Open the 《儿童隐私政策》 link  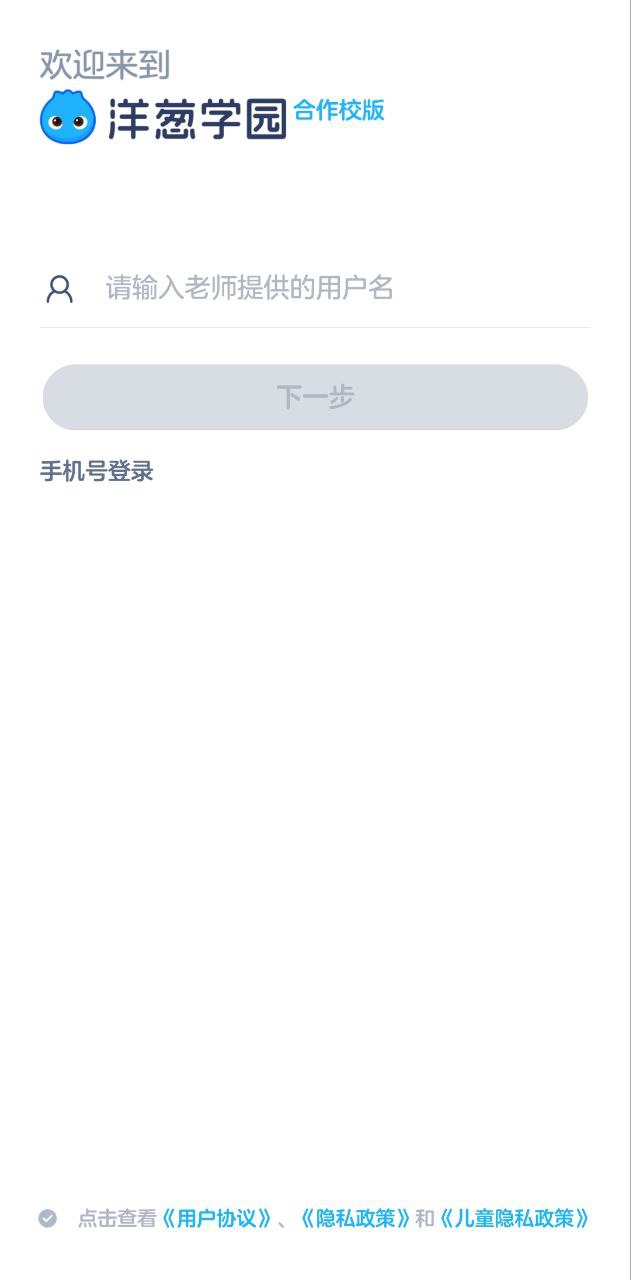tap(514, 1218)
